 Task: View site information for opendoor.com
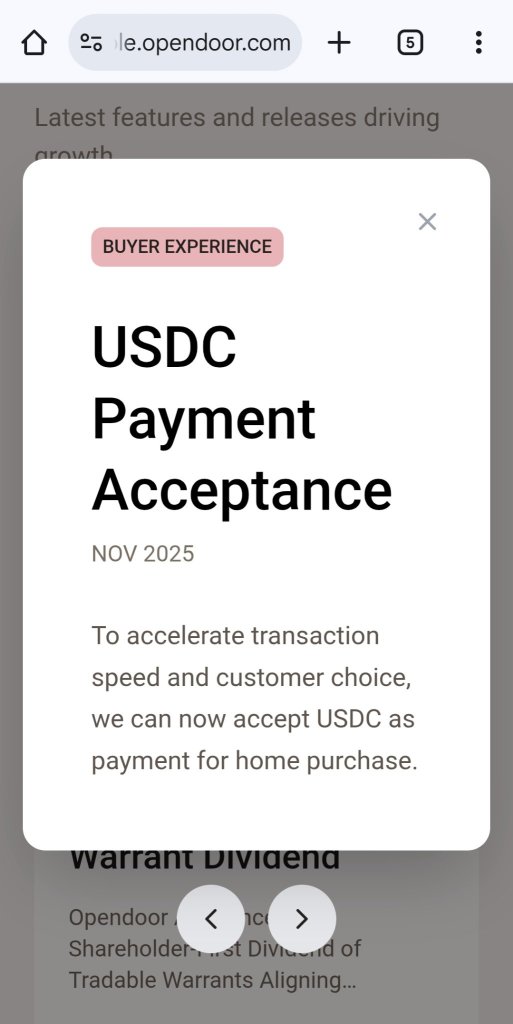(91, 43)
